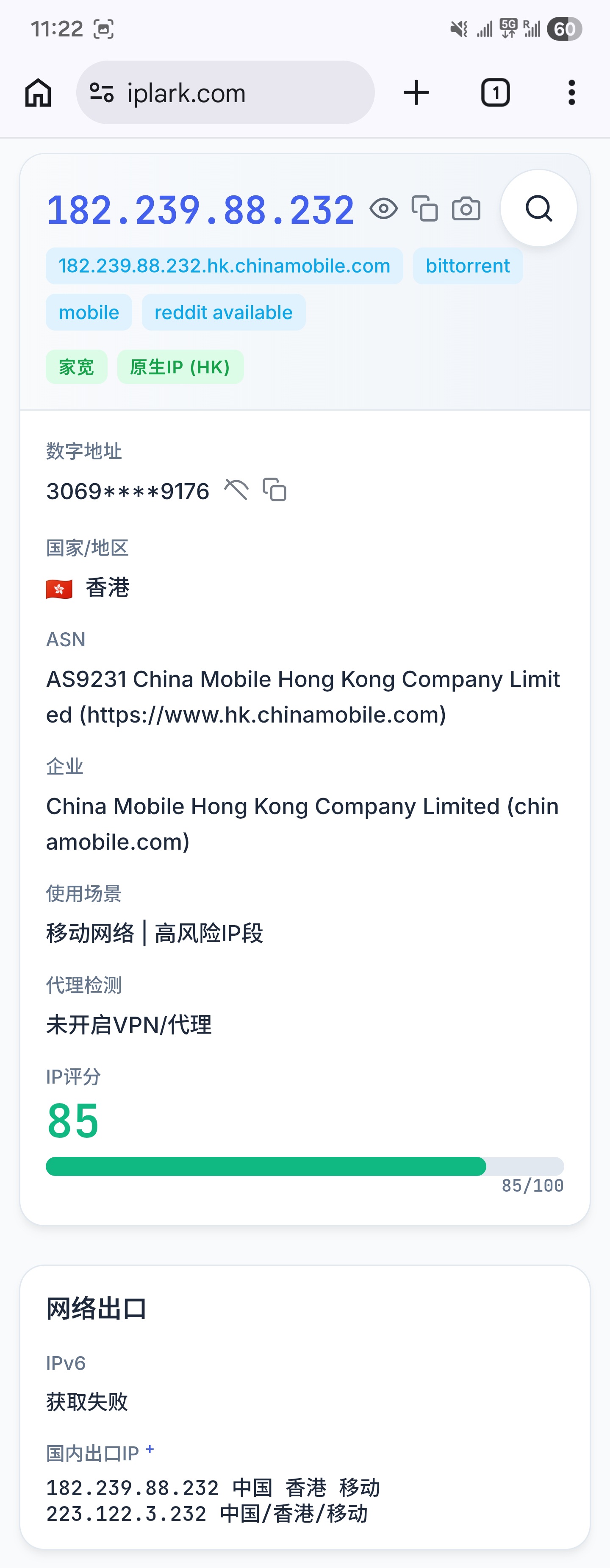Select the 家宽 tag

pos(76,367)
